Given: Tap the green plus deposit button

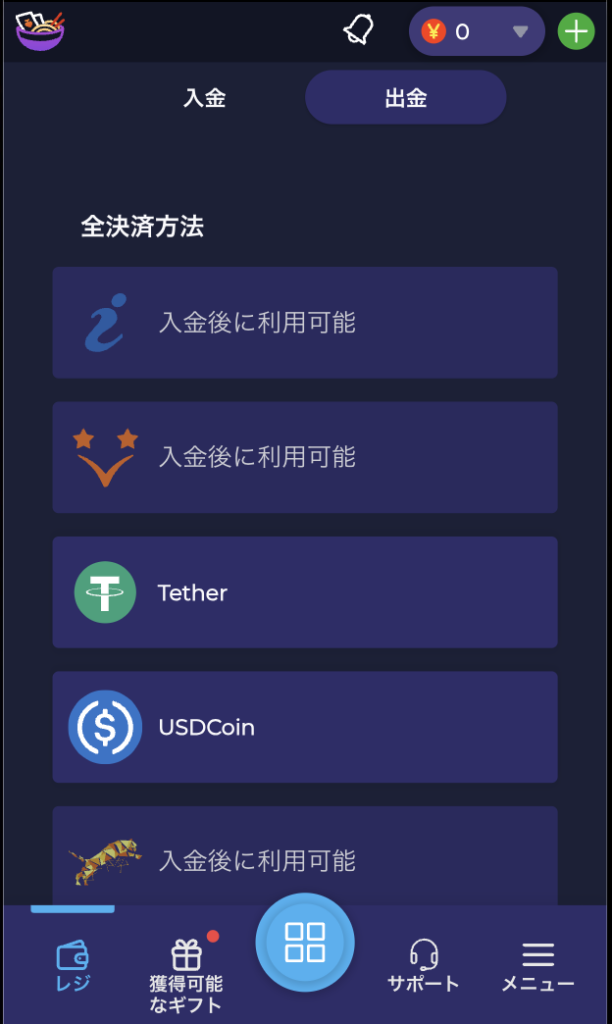Looking at the screenshot, I should 575,32.
